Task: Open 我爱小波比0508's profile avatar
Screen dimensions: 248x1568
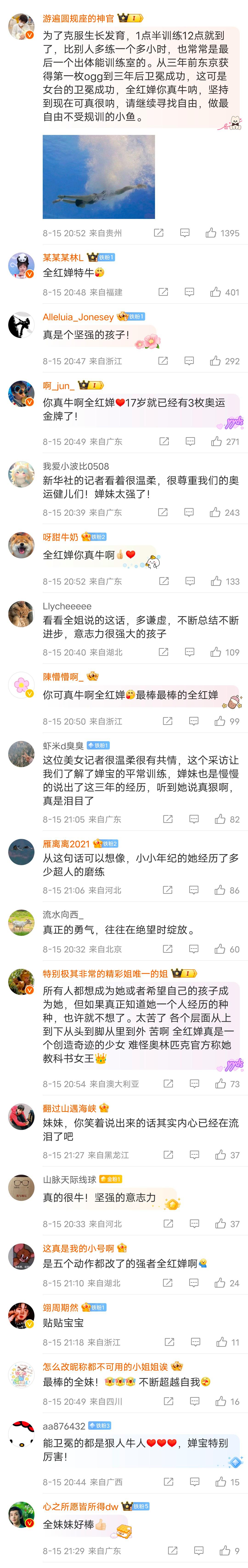Action: click(x=21, y=474)
